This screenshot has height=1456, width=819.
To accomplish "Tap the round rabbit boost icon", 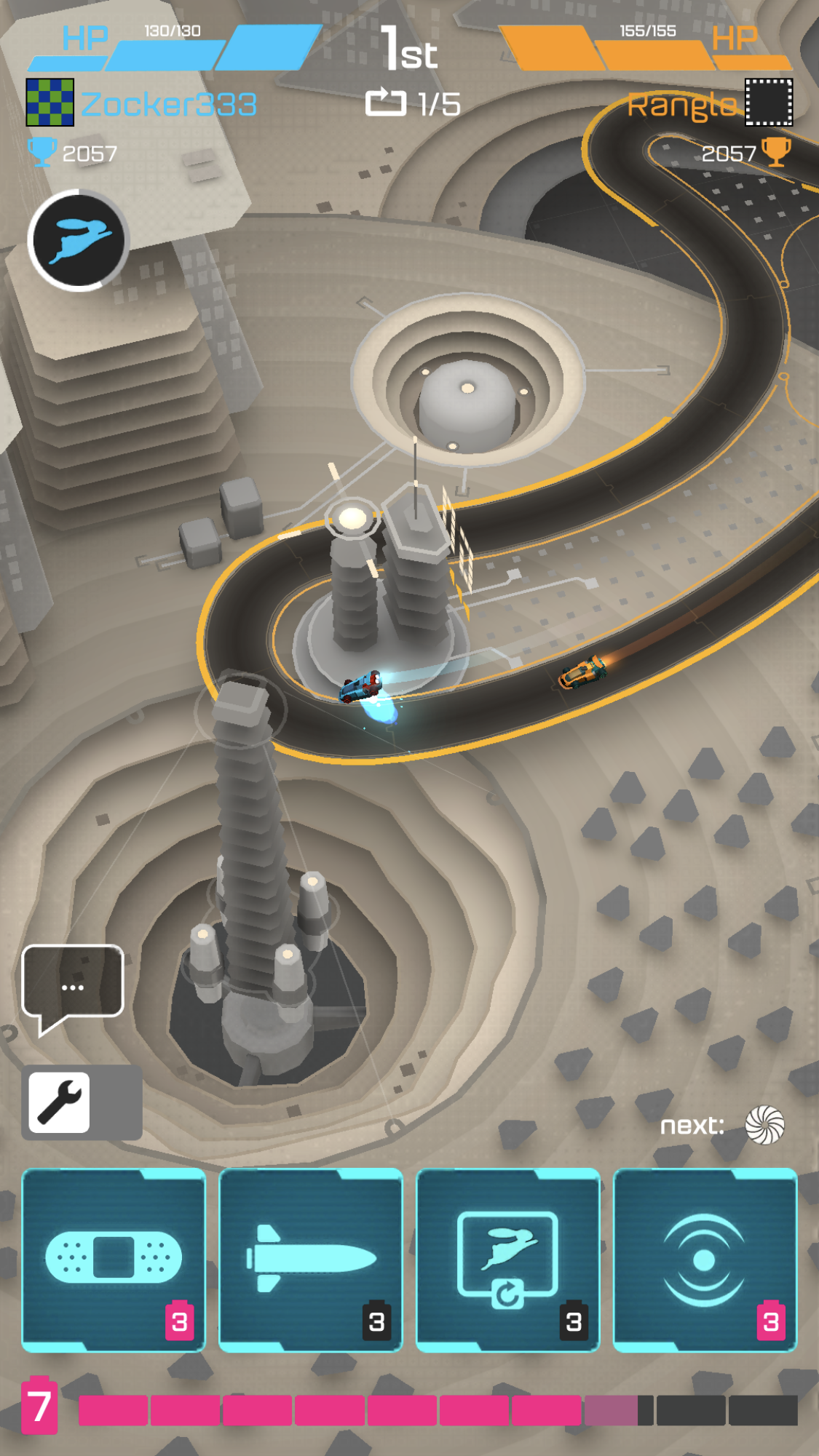I will coord(79,241).
